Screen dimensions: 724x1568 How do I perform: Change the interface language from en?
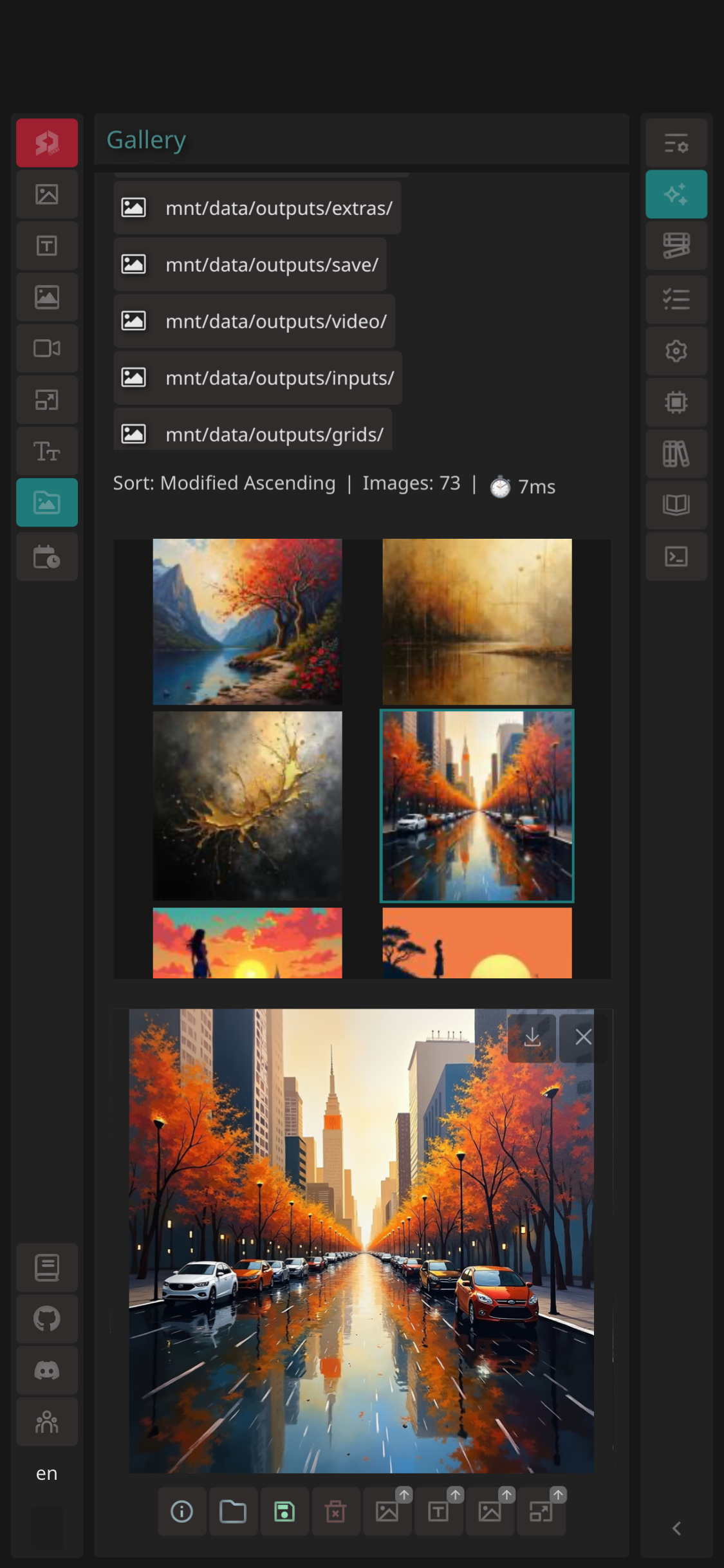pyautogui.click(x=47, y=1473)
